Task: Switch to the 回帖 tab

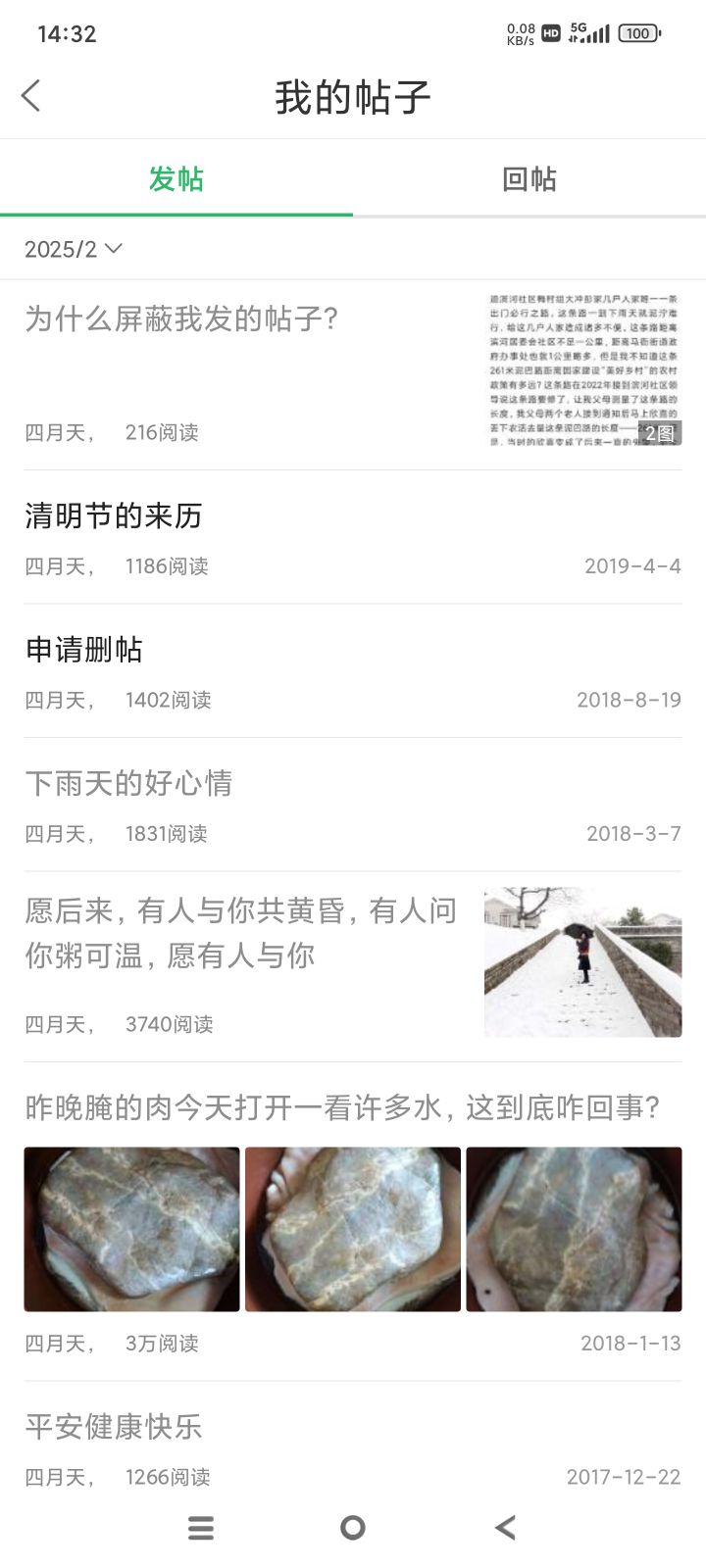Action: (529, 179)
